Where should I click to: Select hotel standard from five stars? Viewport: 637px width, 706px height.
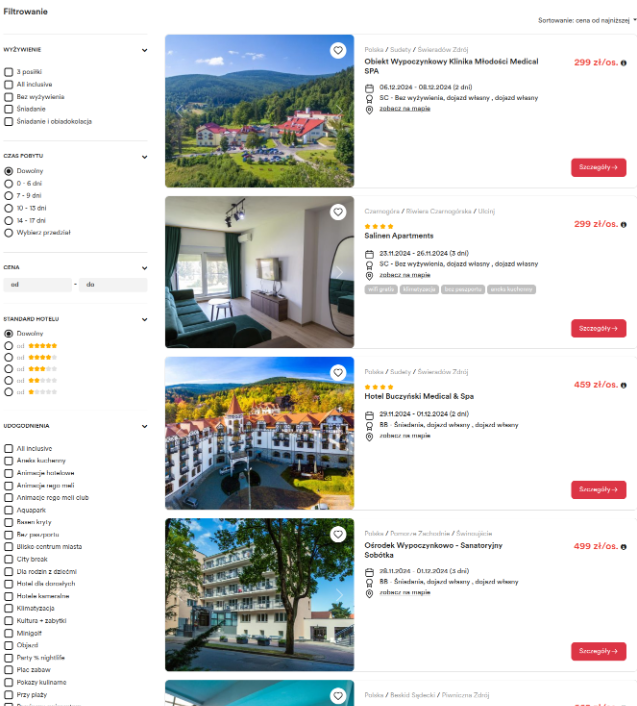coord(9,345)
